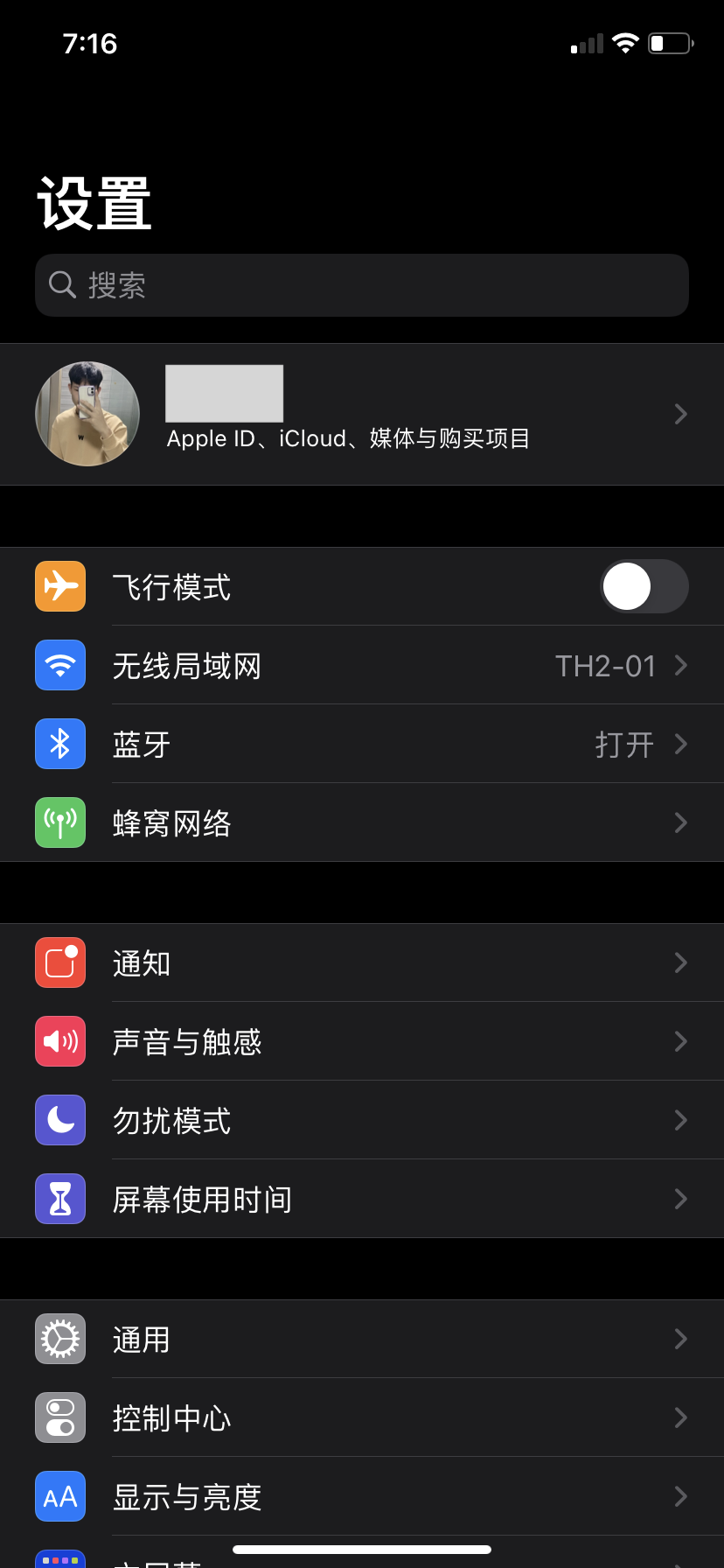Toggle the 飞行模式 switch
This screenshot has width=724, height=1568.
point(644,586)
